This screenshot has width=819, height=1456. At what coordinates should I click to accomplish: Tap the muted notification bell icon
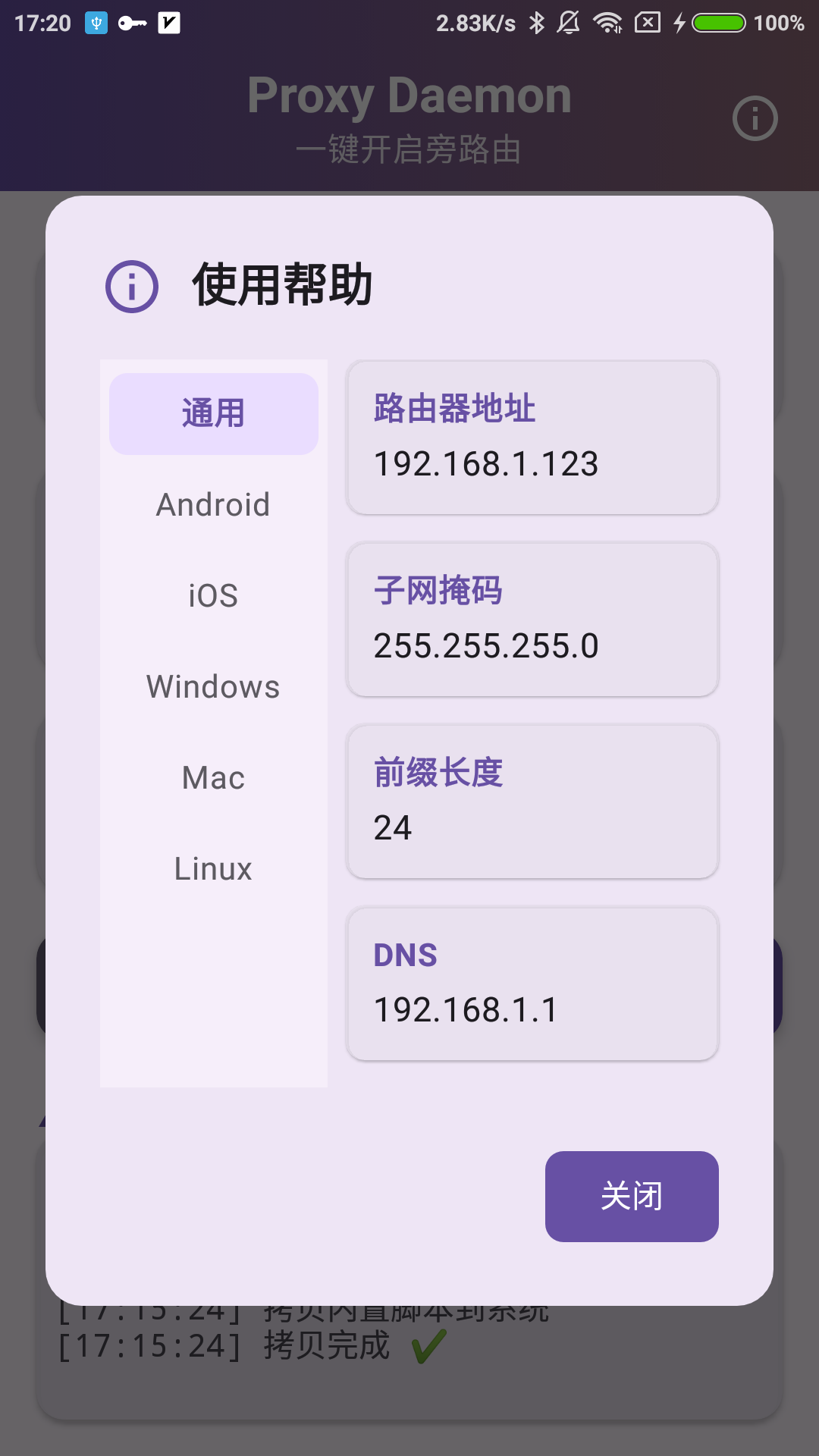[x=569, y=22]
